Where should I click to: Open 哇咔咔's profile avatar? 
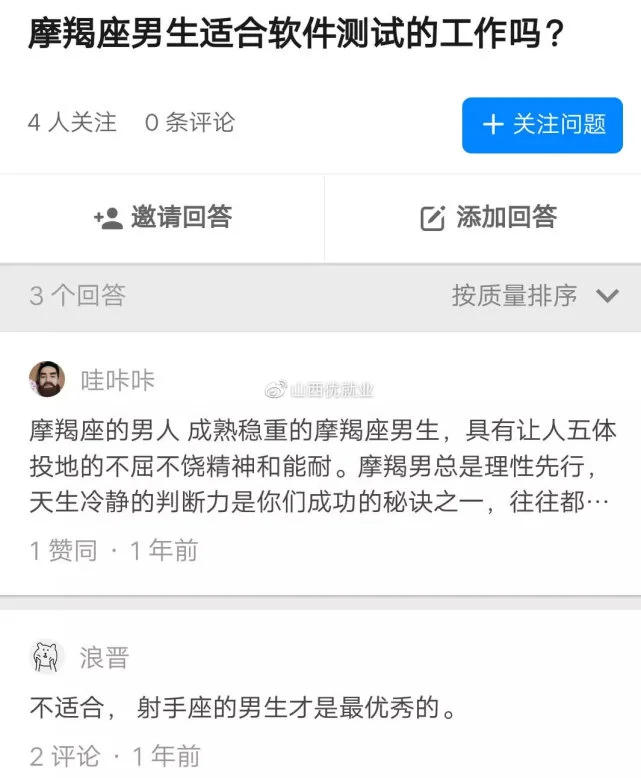(x=46, y=380)
